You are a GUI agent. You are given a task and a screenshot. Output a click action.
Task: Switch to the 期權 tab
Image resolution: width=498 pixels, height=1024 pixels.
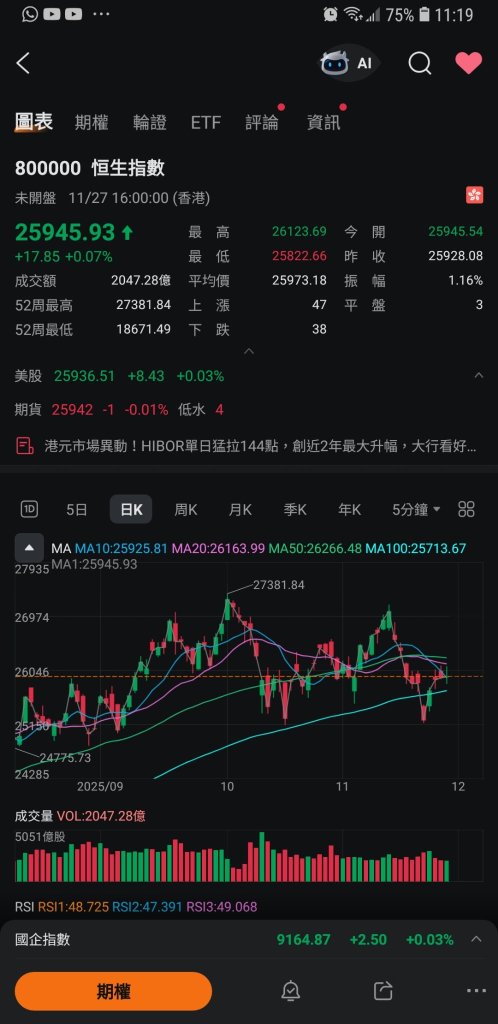(x=91, y=122)
